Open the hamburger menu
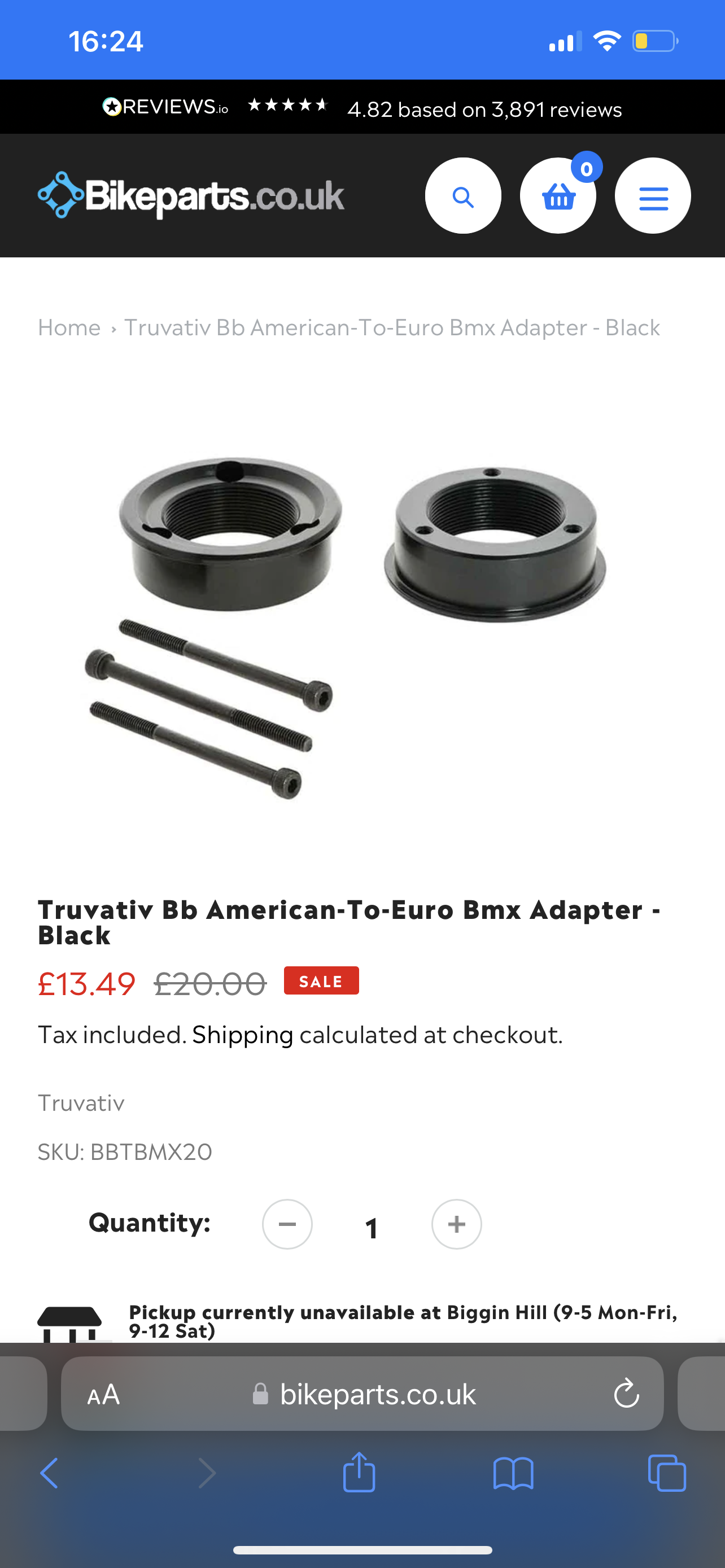The width and height of the screenshot is (725, 1568). [x=653, y=195]
